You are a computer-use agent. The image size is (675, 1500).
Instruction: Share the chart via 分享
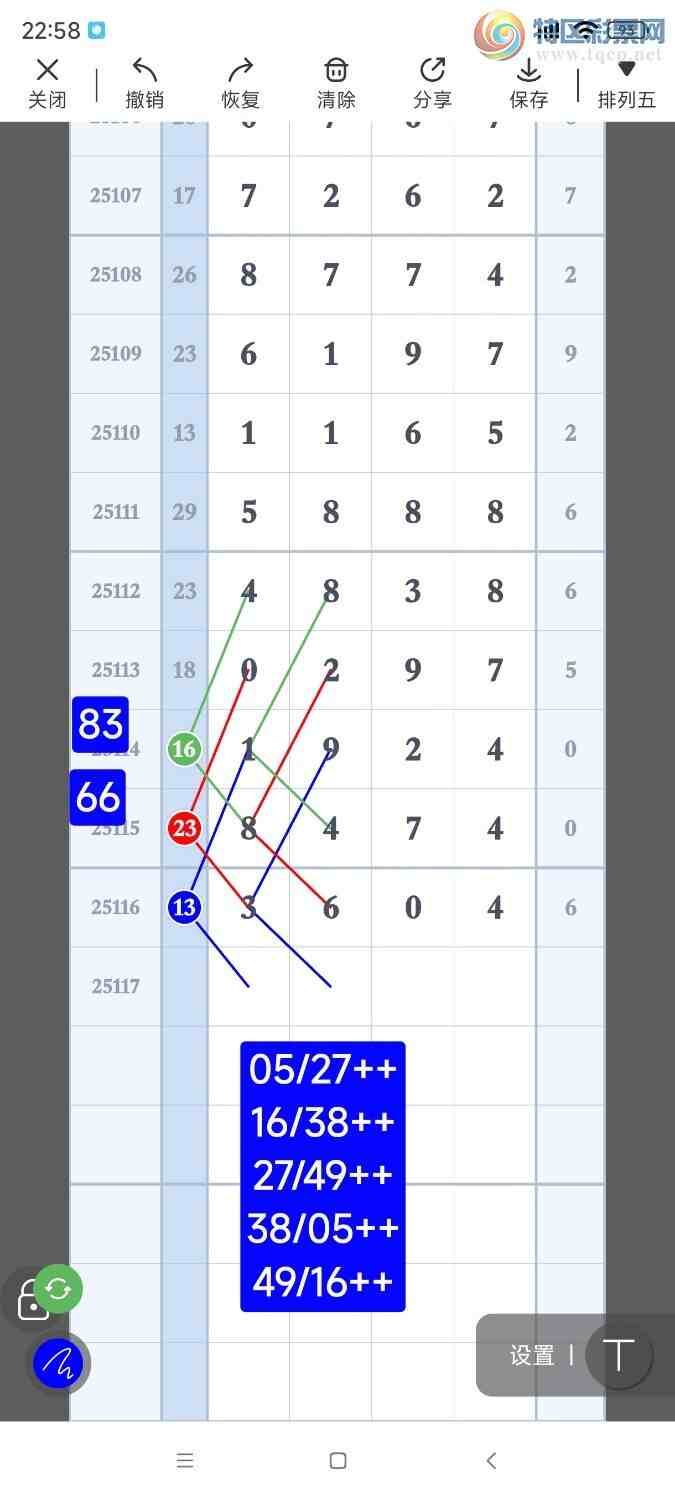click(432, 82)
